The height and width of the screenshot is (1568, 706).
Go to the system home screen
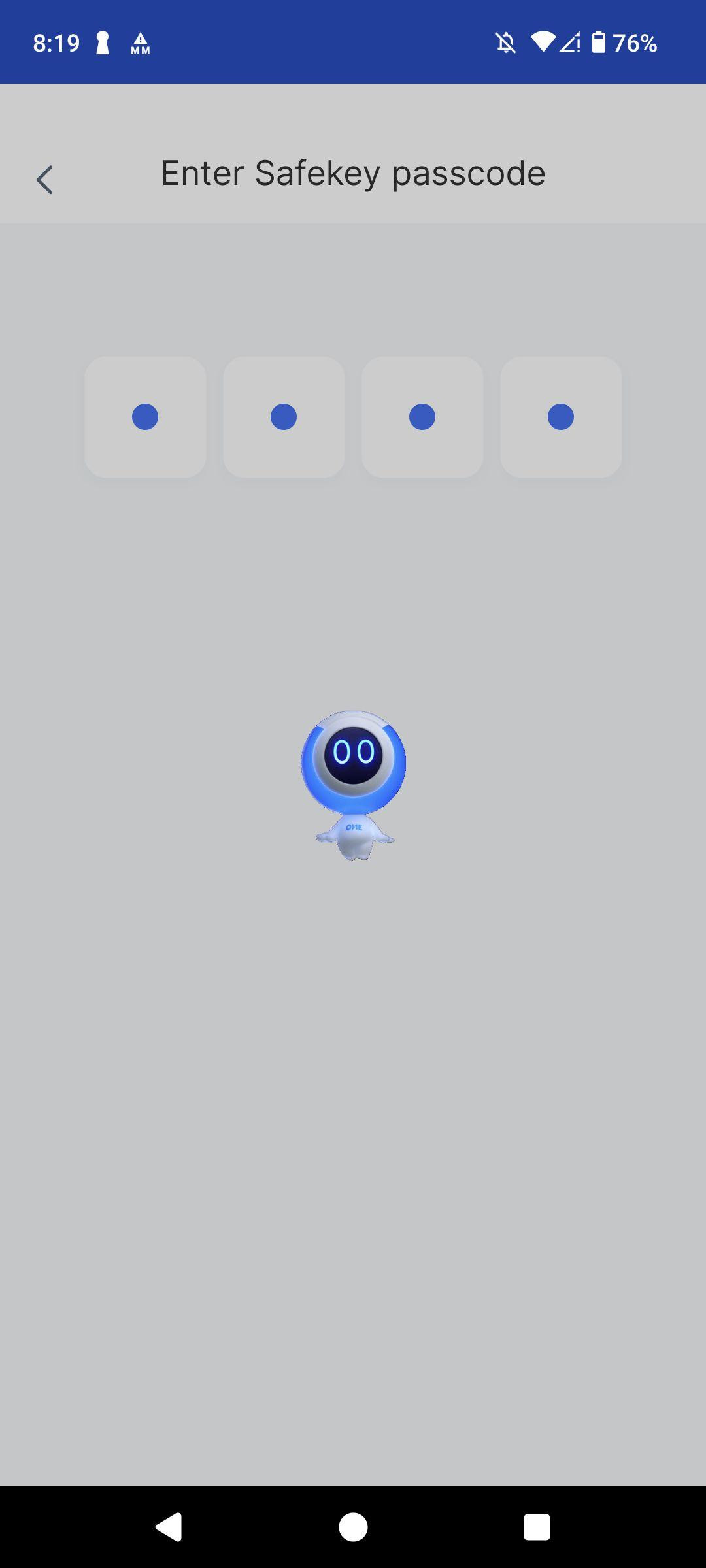click(x=353, y=1527)
